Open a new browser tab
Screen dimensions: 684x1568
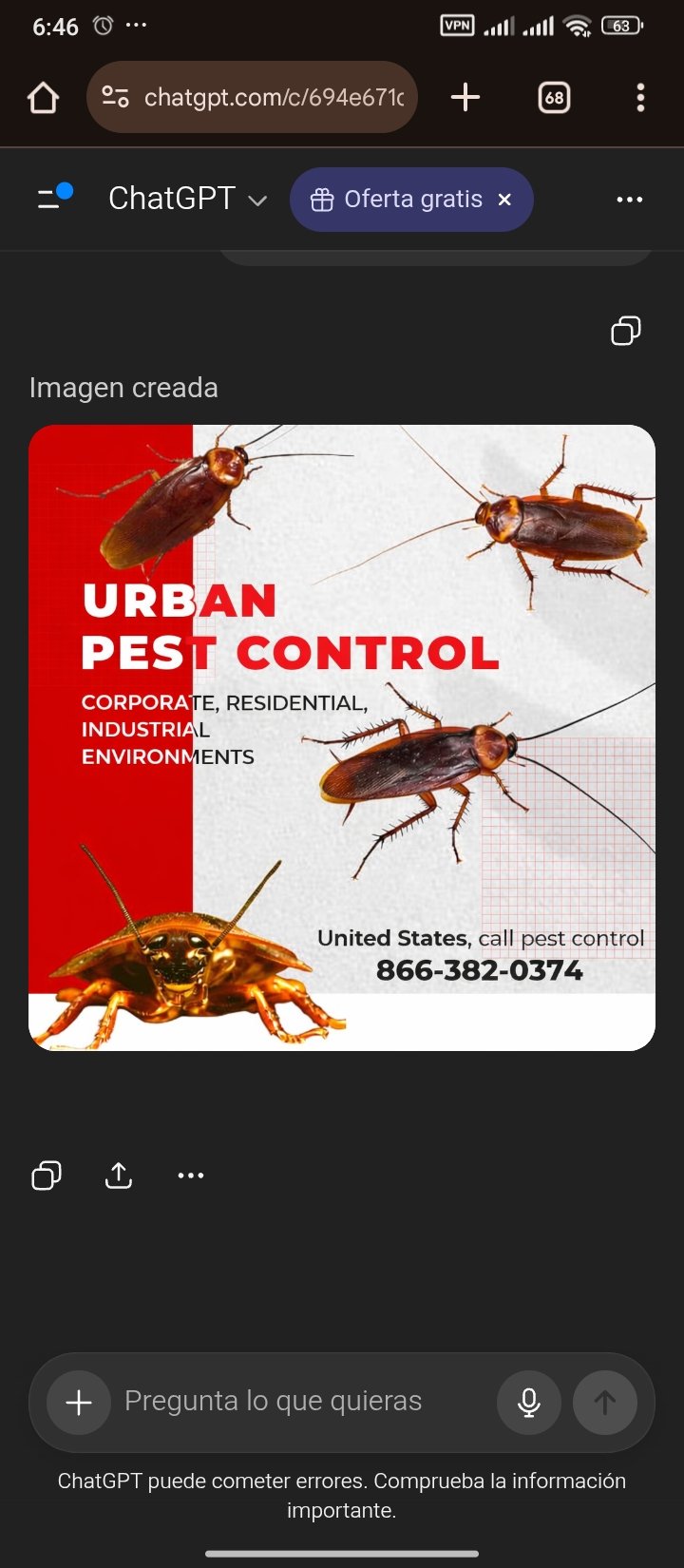pos(465,97)
